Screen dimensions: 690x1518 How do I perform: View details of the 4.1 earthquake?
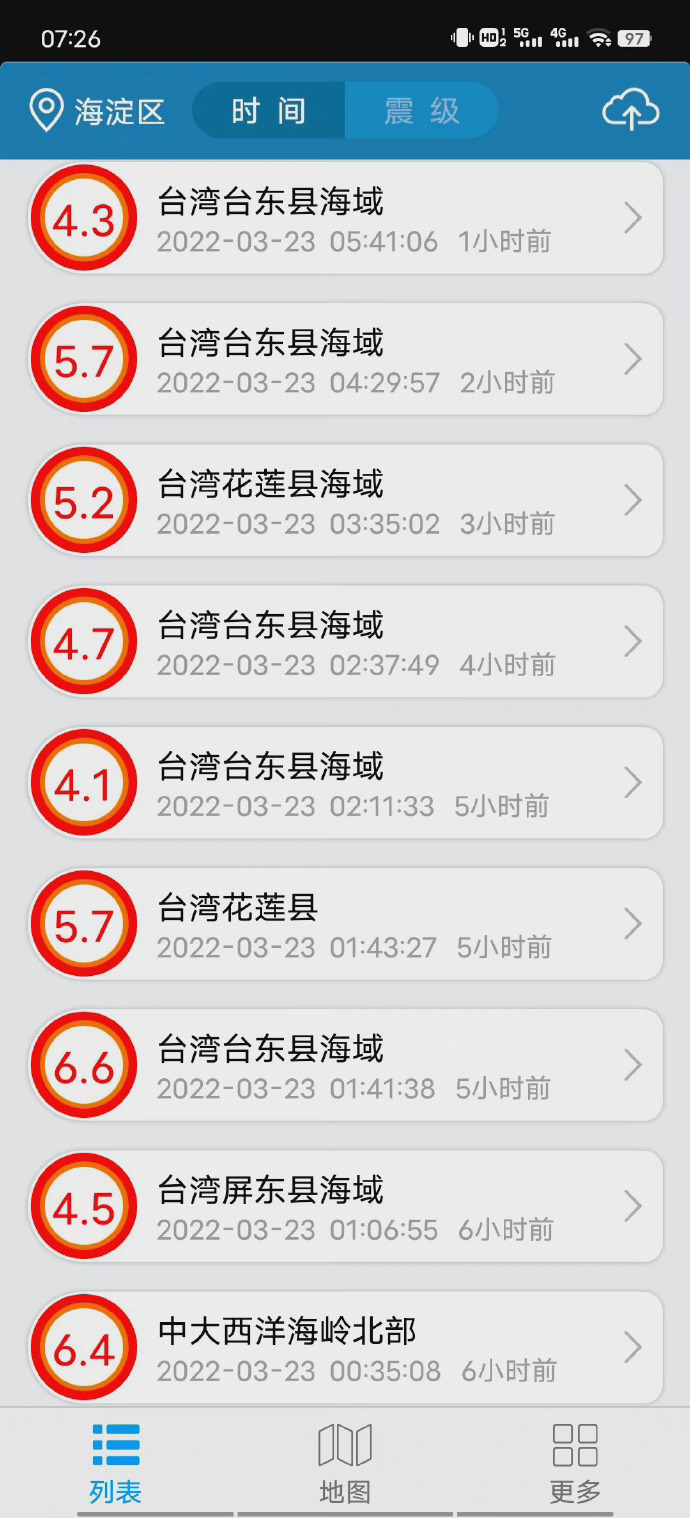pos(346,784)
